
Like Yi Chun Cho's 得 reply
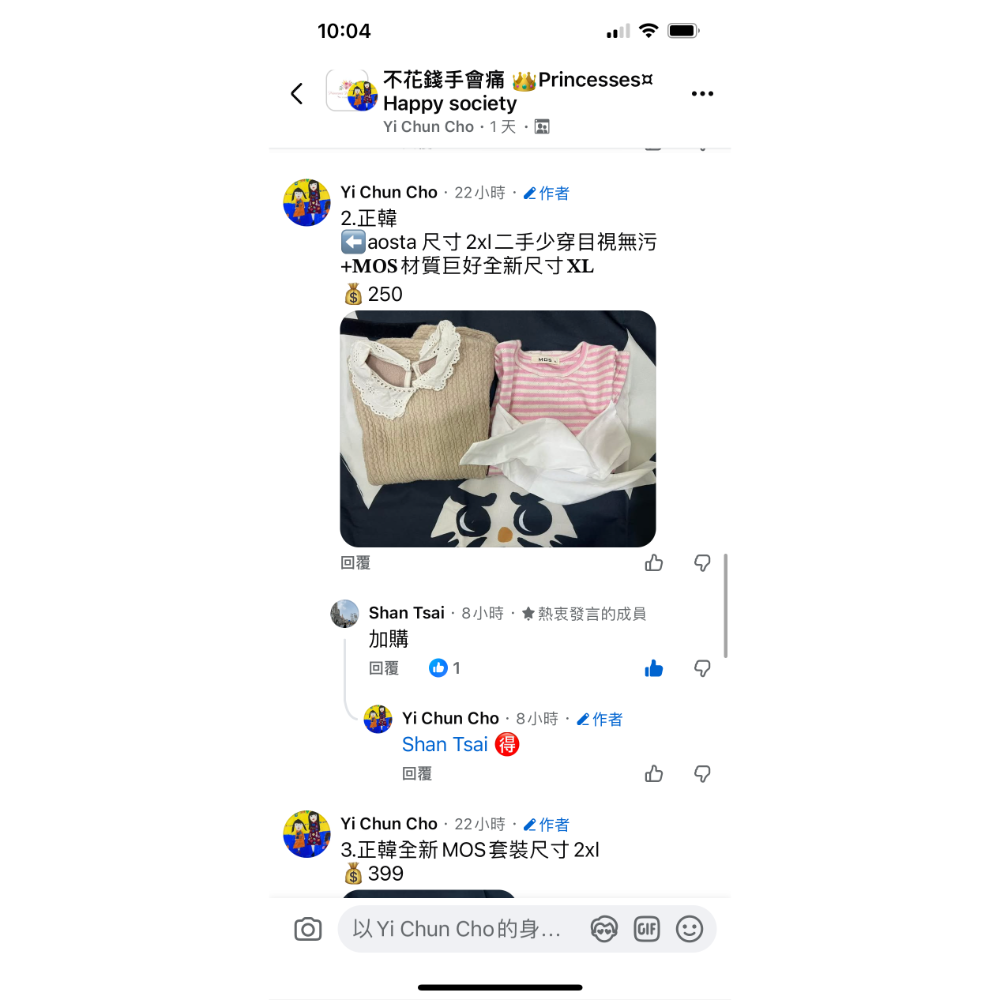pyautogui.click(x=654, y=773)
